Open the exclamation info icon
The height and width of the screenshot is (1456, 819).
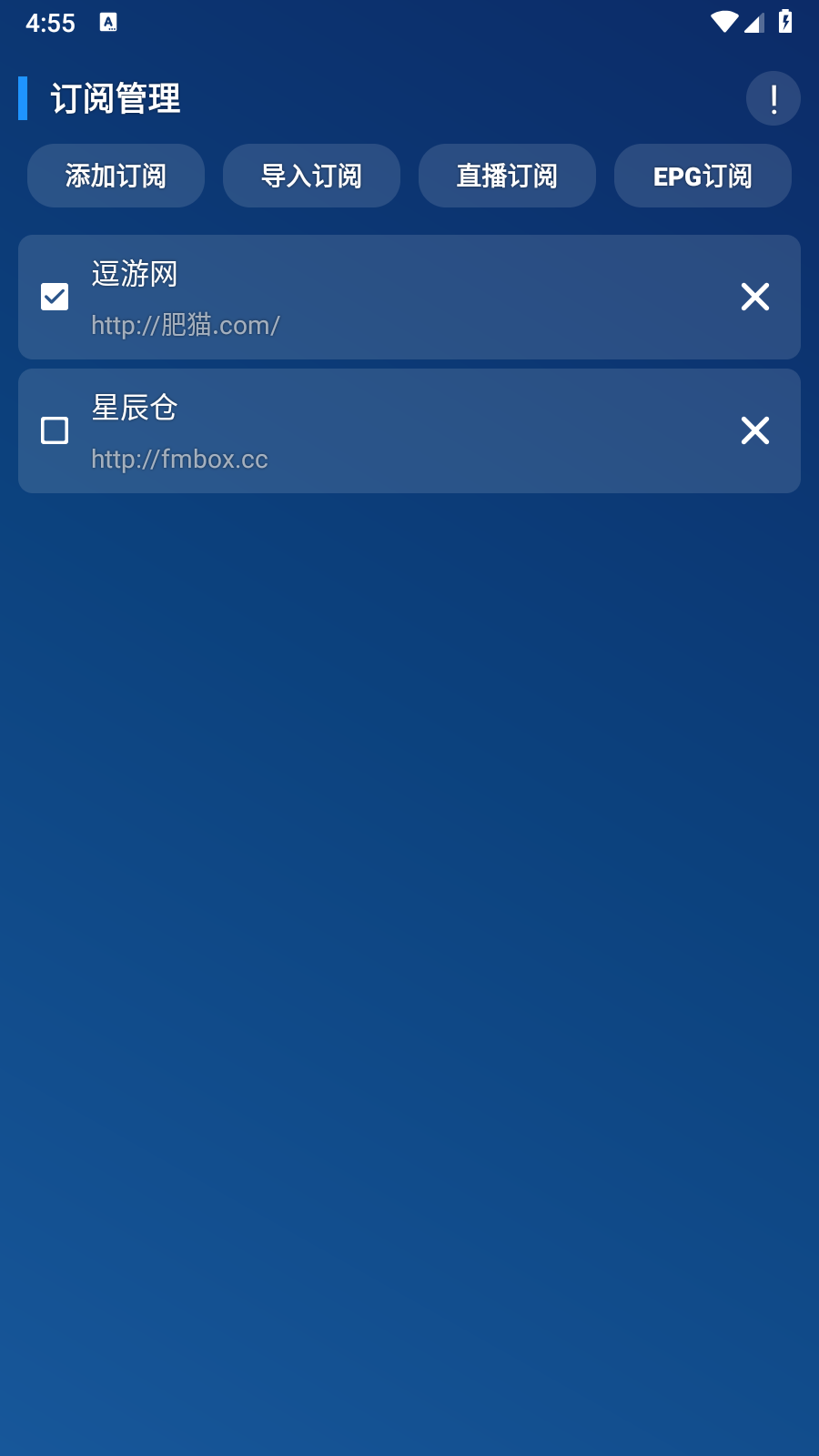(x=773, y=98)
